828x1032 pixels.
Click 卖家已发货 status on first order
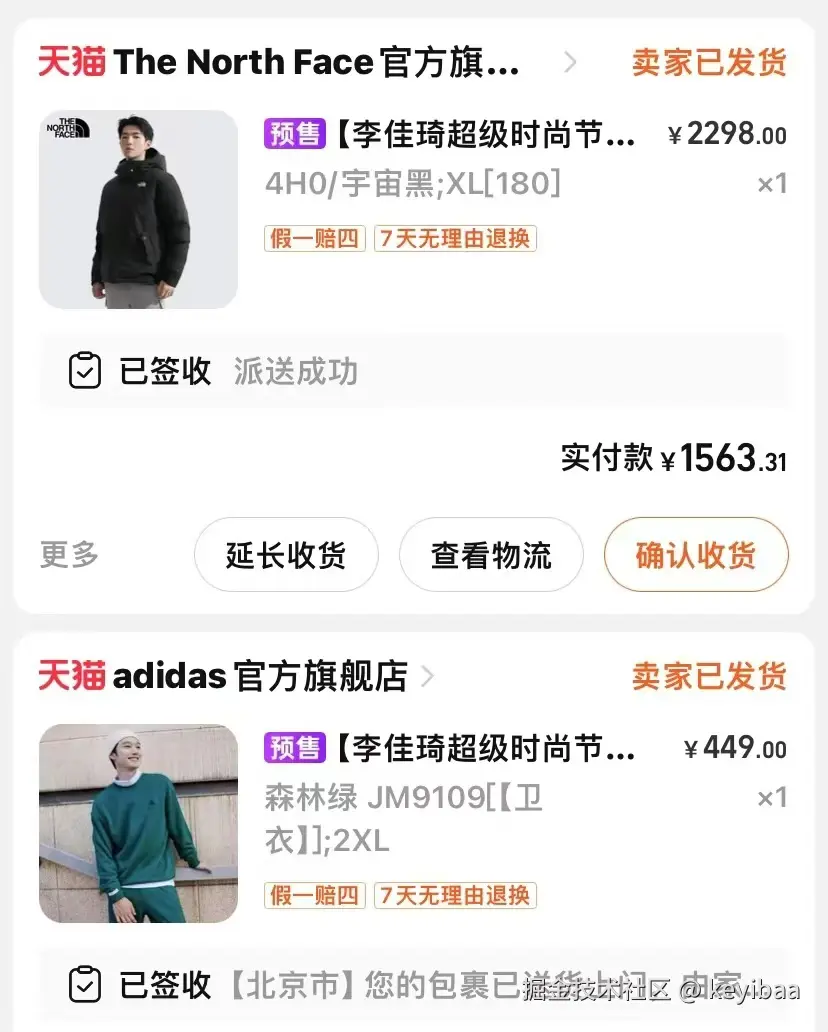pyautogui.click(x=708, y=61)
